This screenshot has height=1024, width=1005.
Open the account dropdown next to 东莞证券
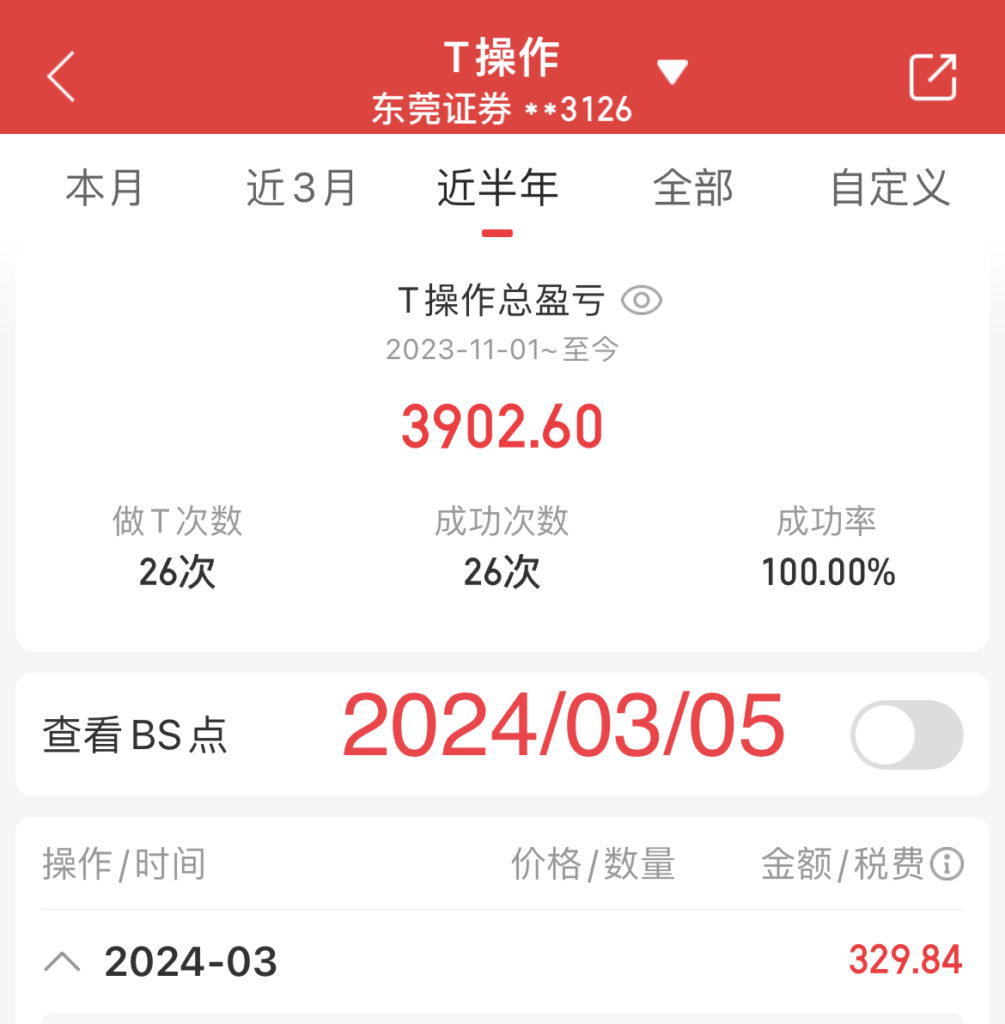(x=672, y=72)
